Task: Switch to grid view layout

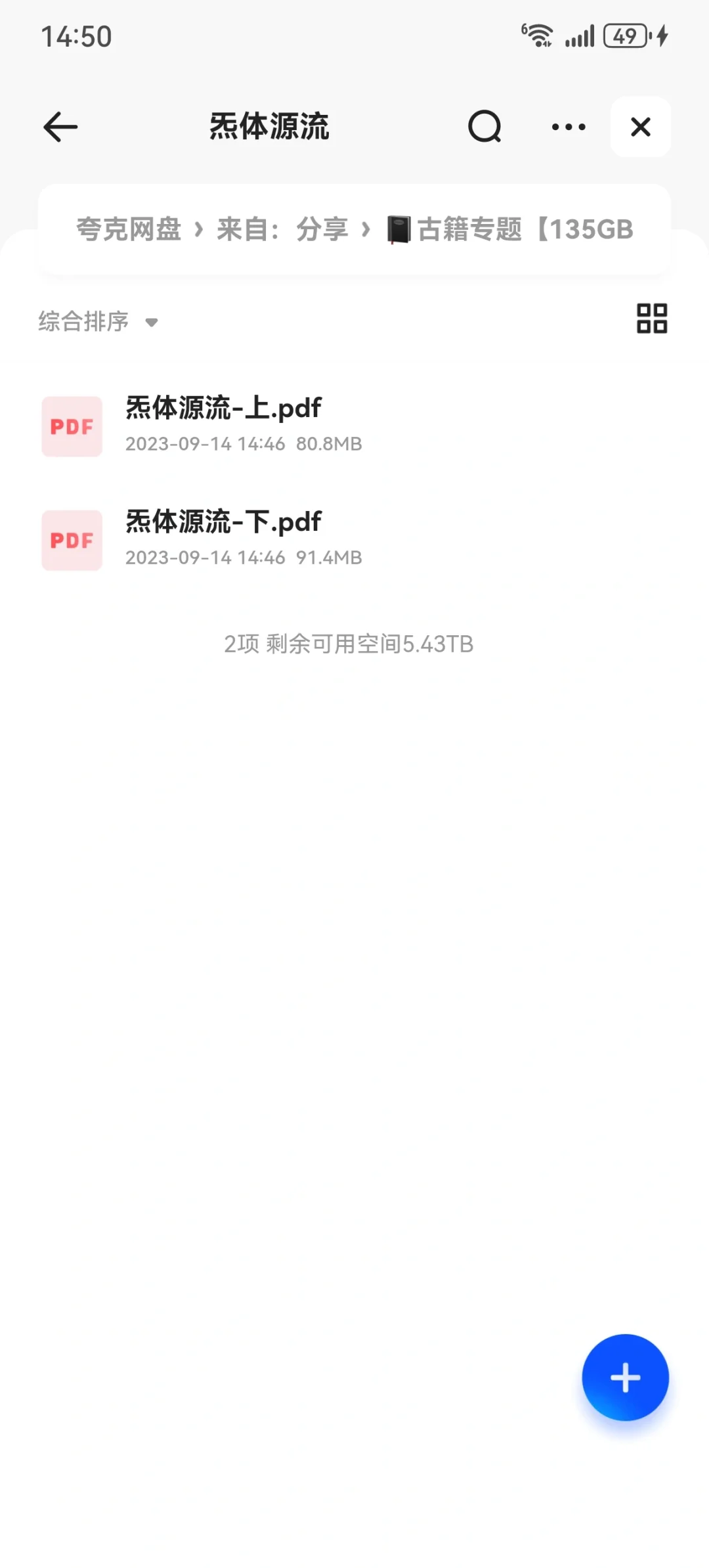Action: (652, 319)
